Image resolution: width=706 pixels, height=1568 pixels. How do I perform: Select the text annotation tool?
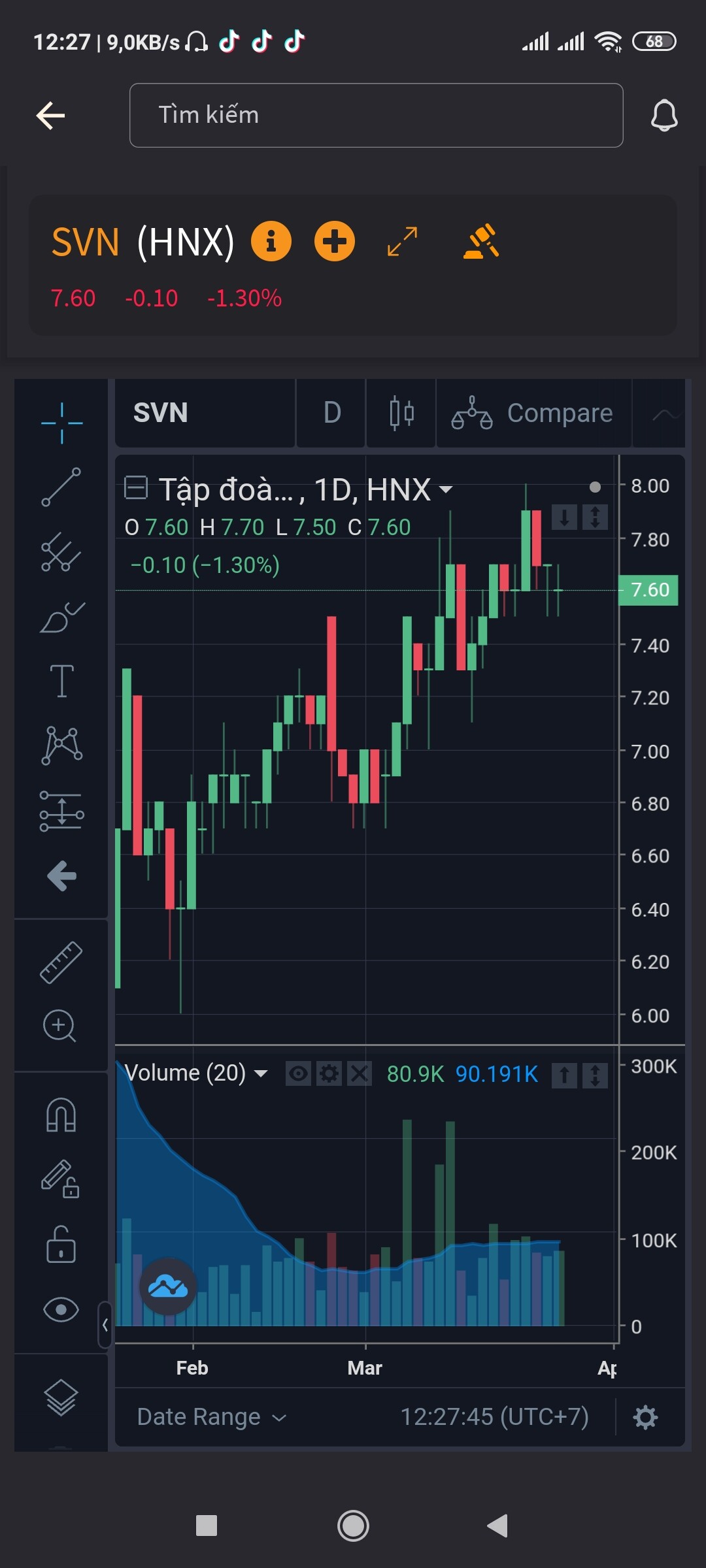pos(61,681)
